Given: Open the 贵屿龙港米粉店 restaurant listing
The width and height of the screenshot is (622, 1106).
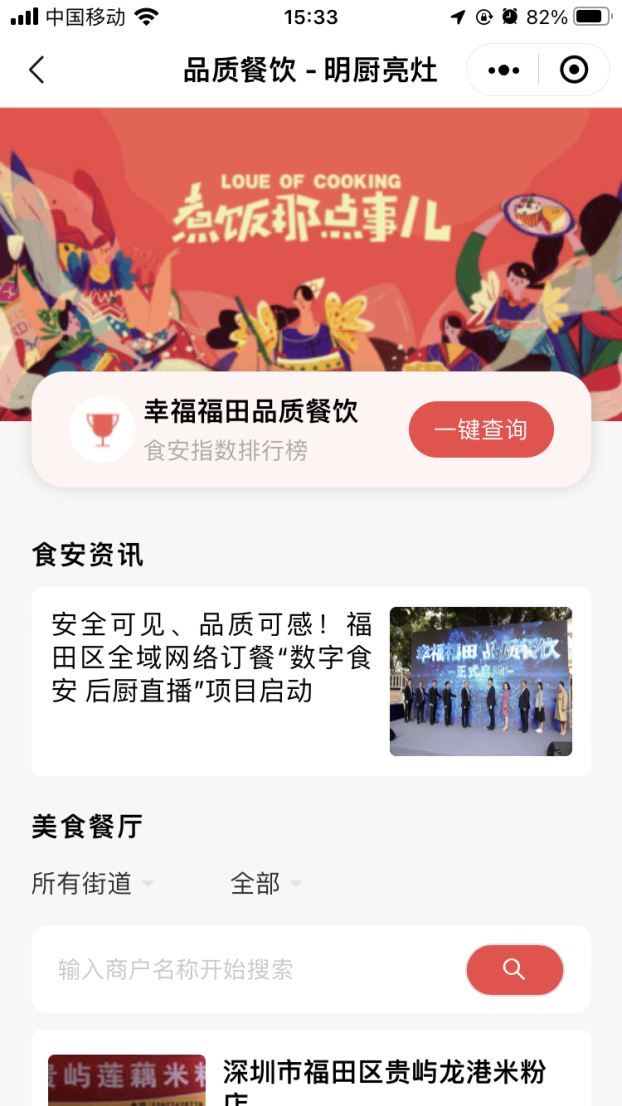Looking at the screenshot, I should click(x=384, y=1080).
